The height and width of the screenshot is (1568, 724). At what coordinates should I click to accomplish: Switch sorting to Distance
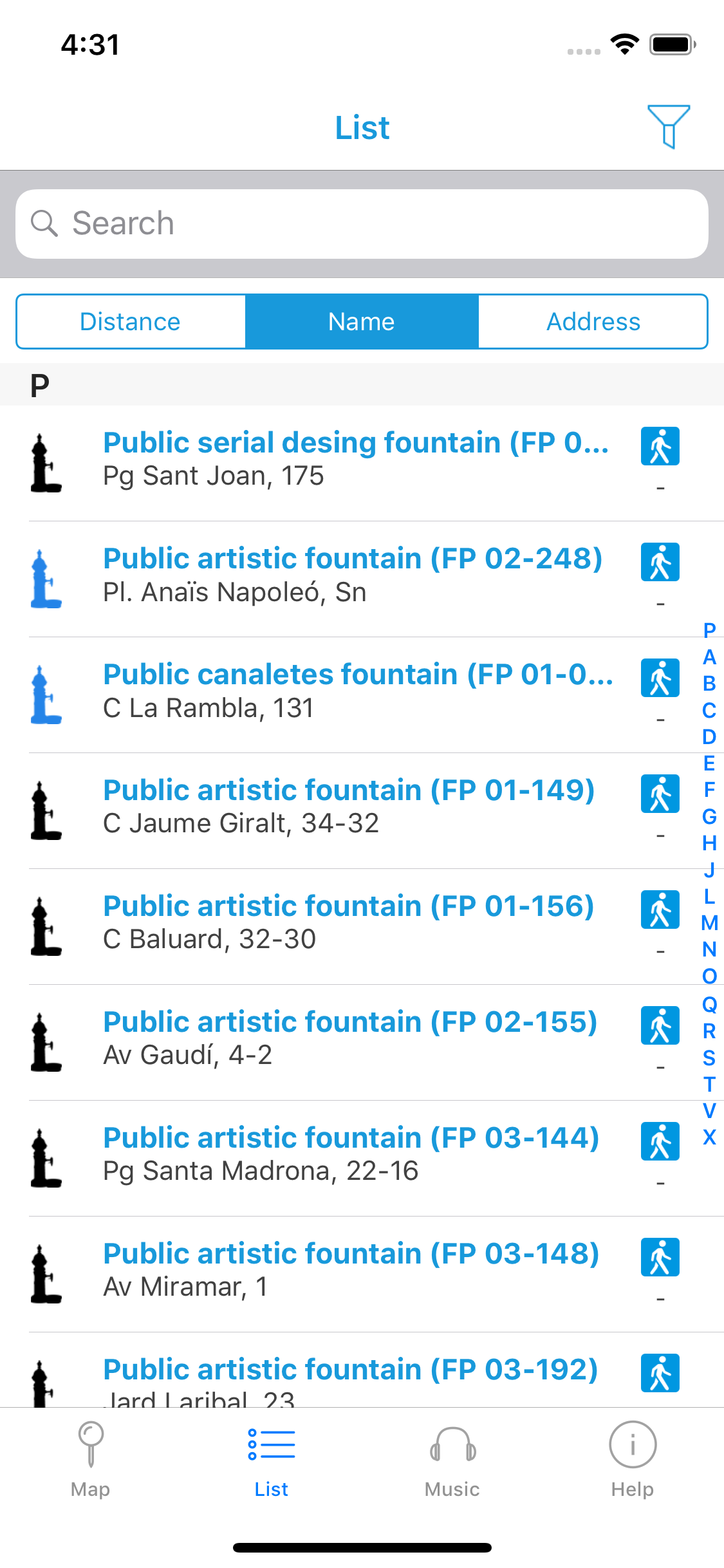click(x=130, y=321)
